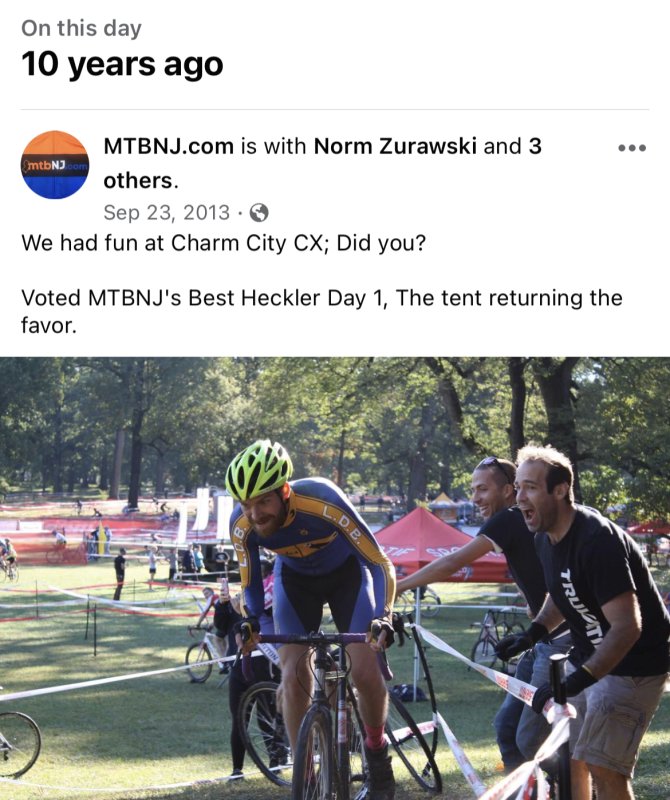Open the MTBNJ.com page link
Image resolution: width=670 pixels, height=800 pixels.
(x=168, y=146)
